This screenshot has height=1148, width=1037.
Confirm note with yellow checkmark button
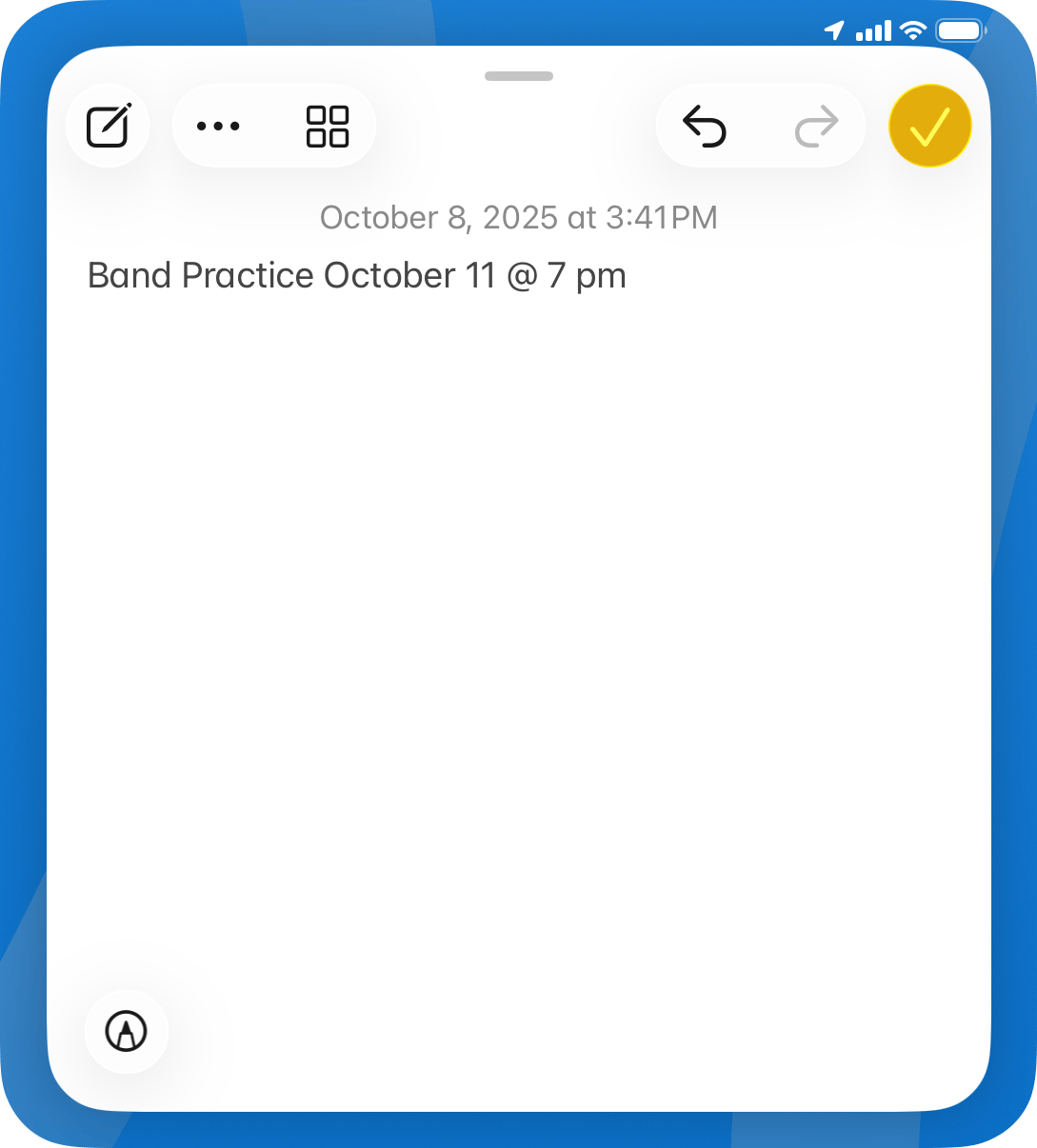[x=929, y=127]
